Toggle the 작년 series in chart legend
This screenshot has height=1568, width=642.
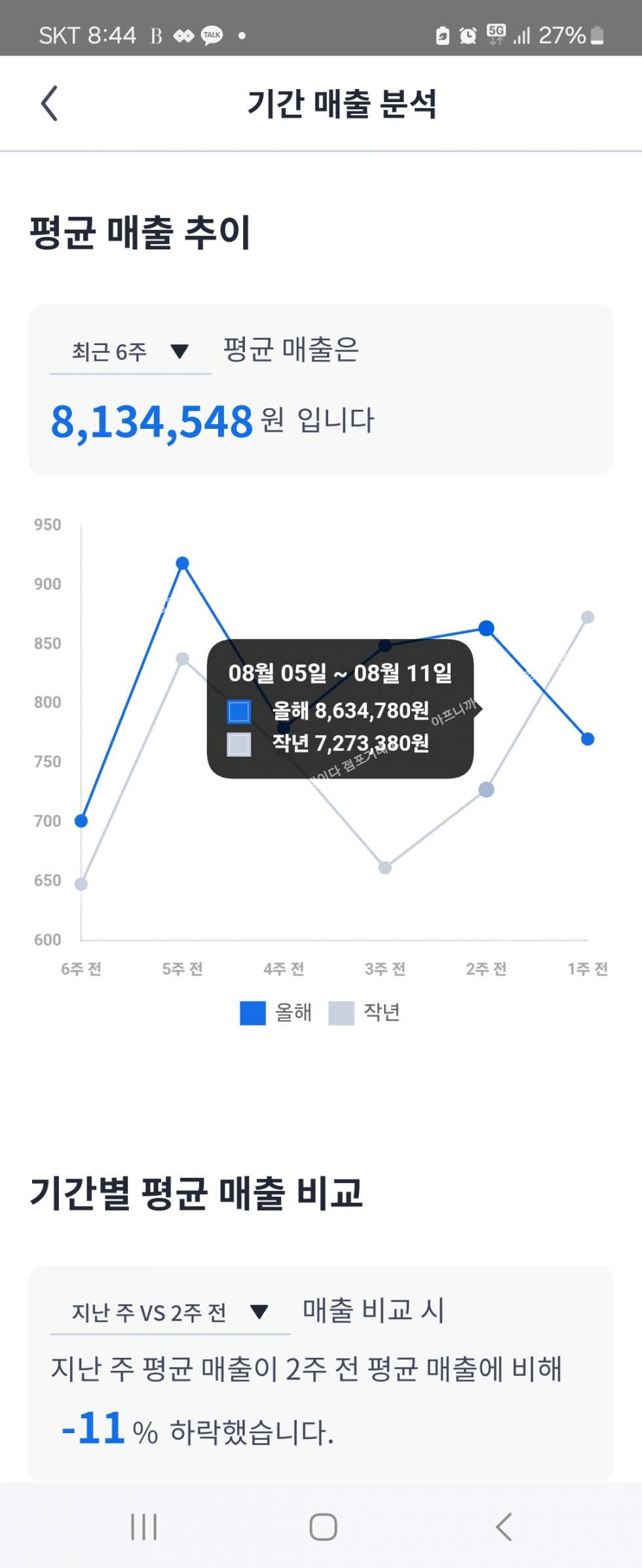[364, 1012]
